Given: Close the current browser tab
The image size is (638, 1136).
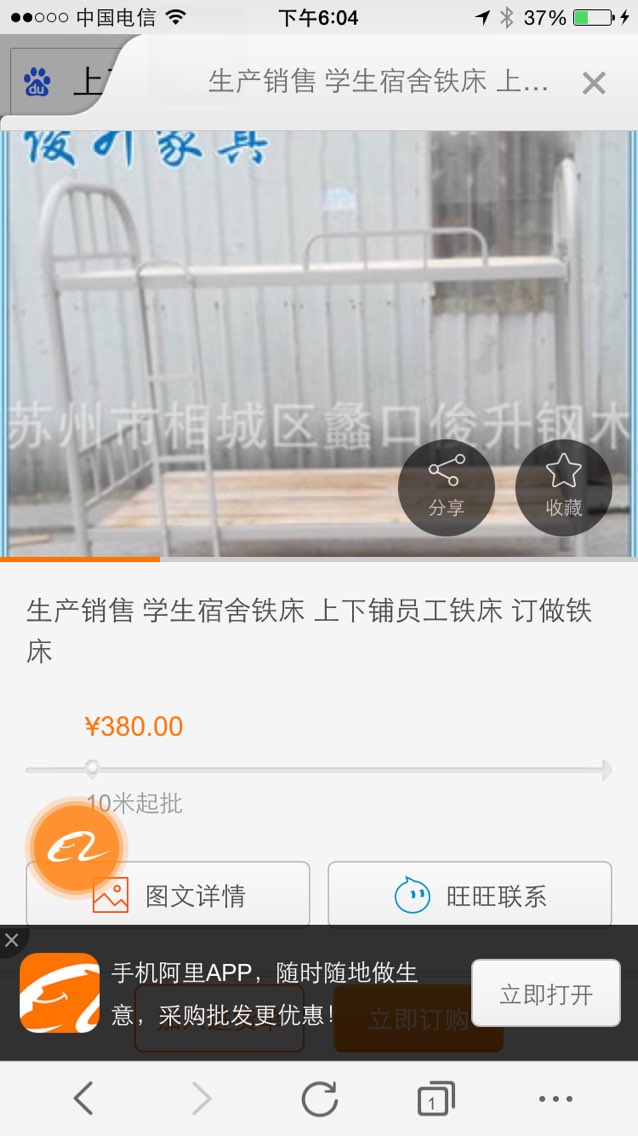Looking at the screenshot, I should click(x=593, y=83).
